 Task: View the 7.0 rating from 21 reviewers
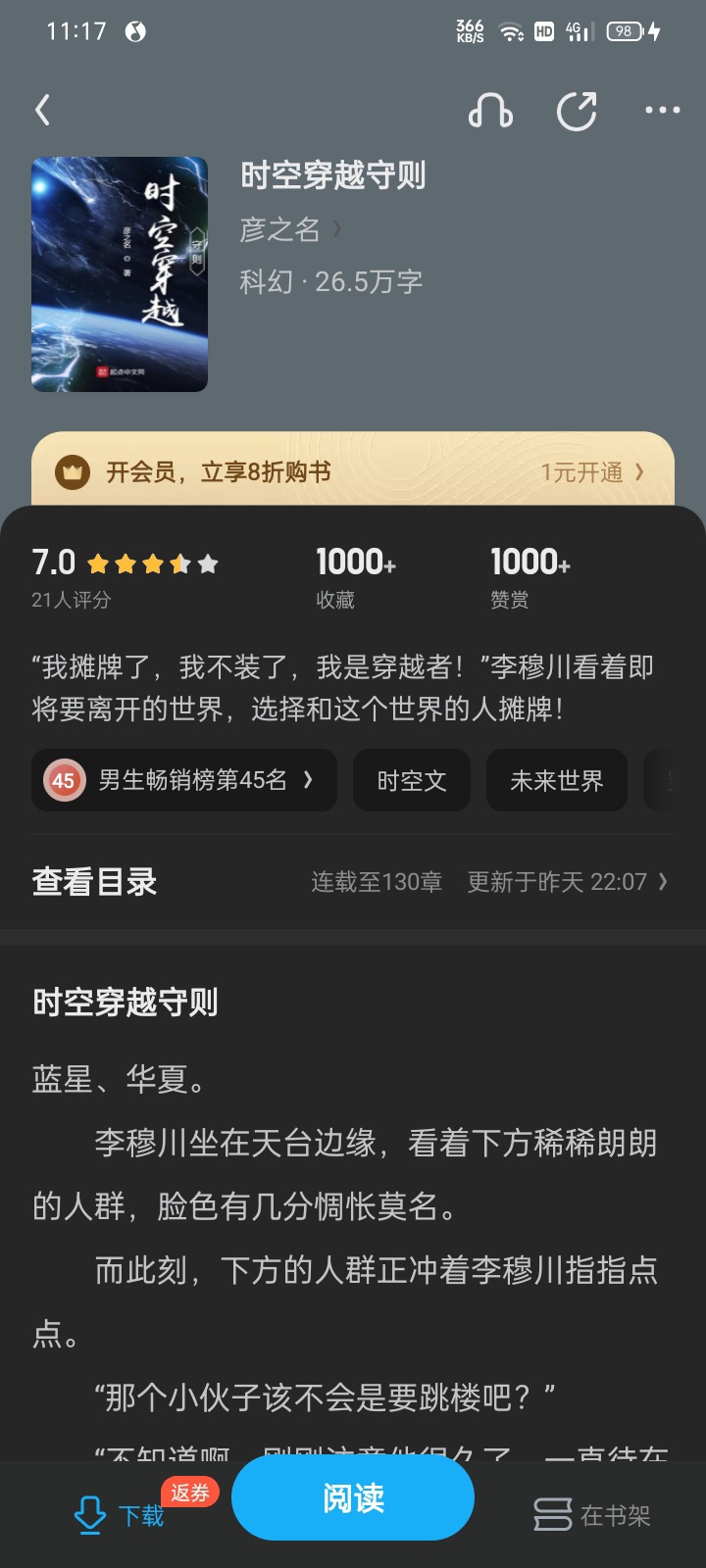124,576
